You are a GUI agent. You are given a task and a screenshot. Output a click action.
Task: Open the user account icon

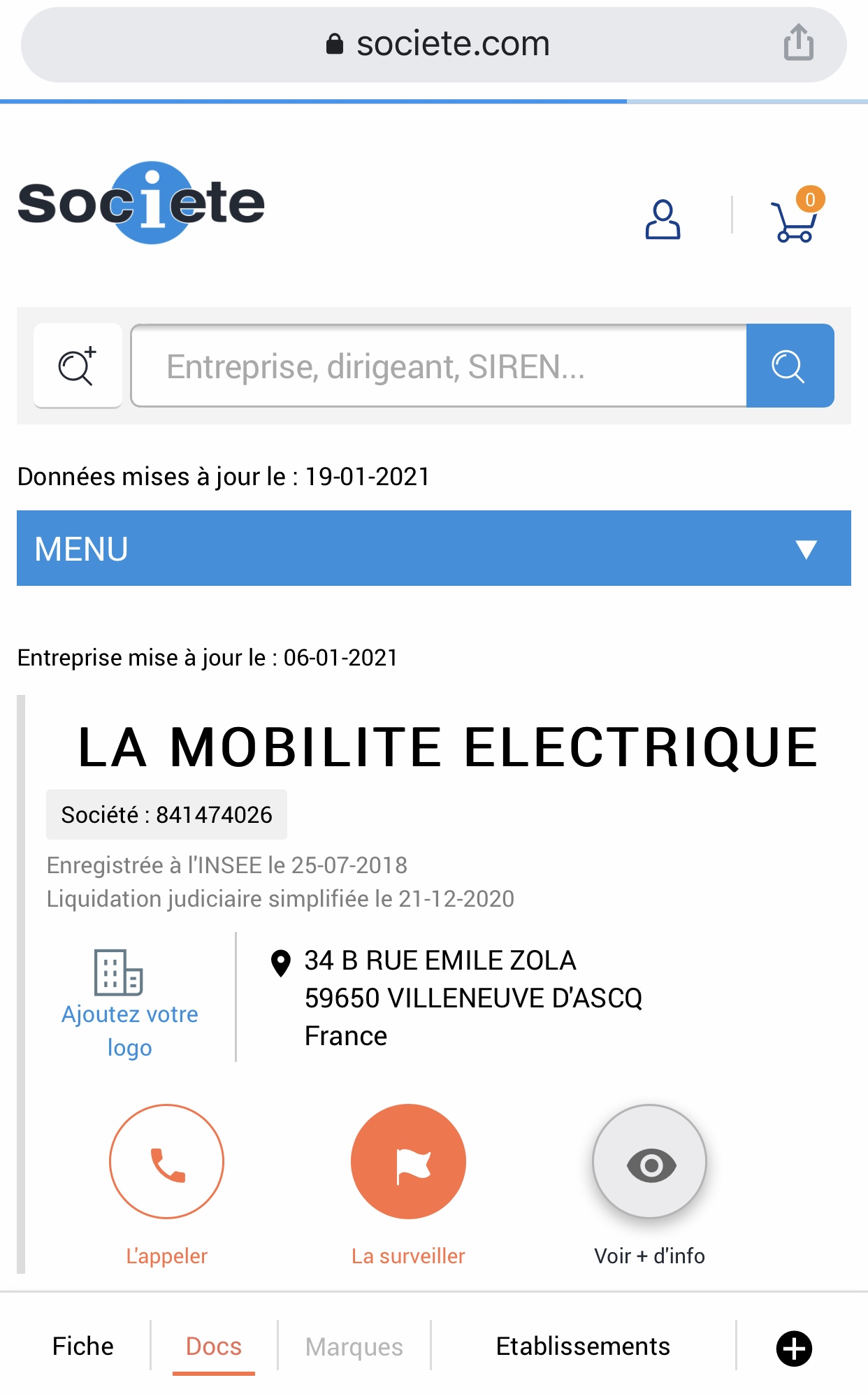tap(663, 220)
